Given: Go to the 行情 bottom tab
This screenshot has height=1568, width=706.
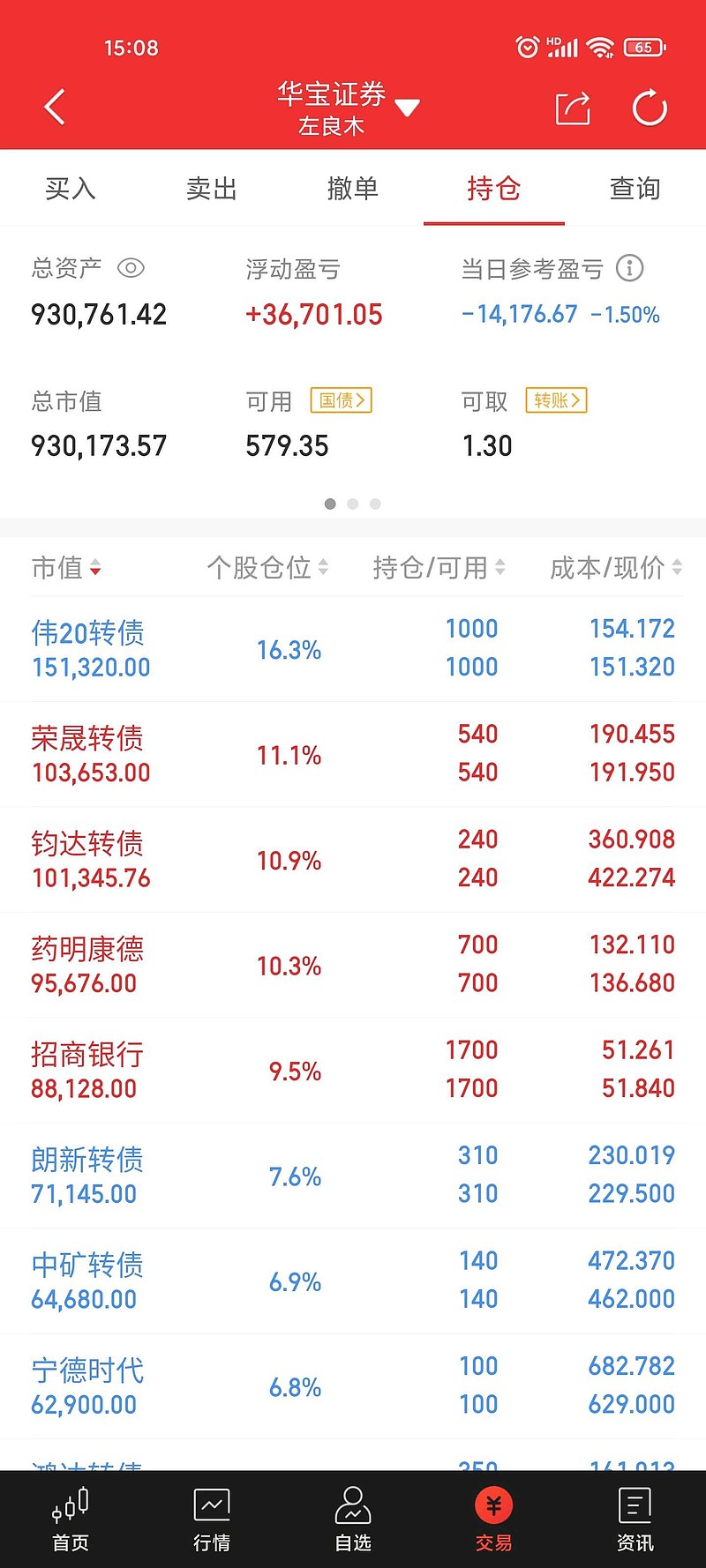Looking at the screenshot, I should coord(212,1519).
